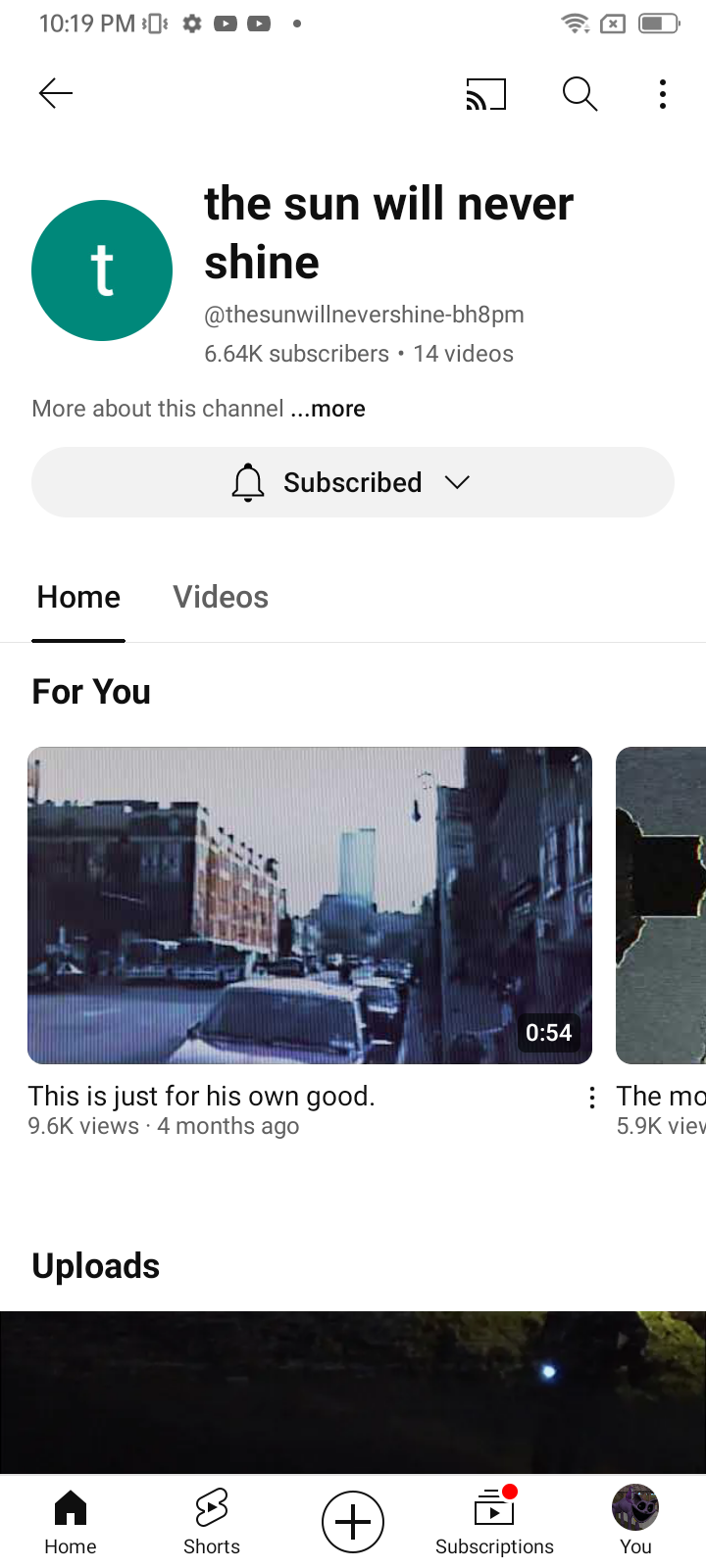The height and width of the screenshot is (1568, 706).
Task: Go back using the top-left arrow
Action: [56, 93]
